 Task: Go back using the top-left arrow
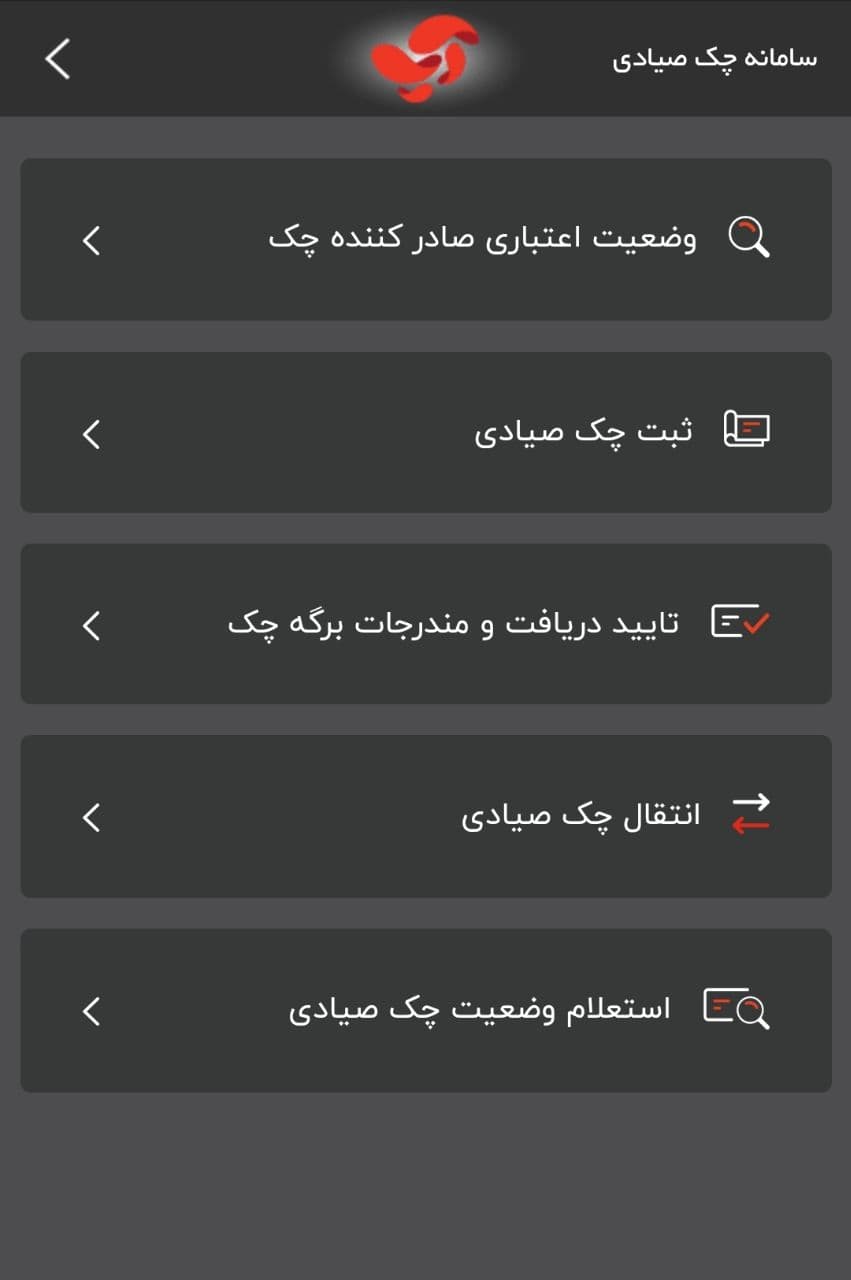tap(58, 59)
